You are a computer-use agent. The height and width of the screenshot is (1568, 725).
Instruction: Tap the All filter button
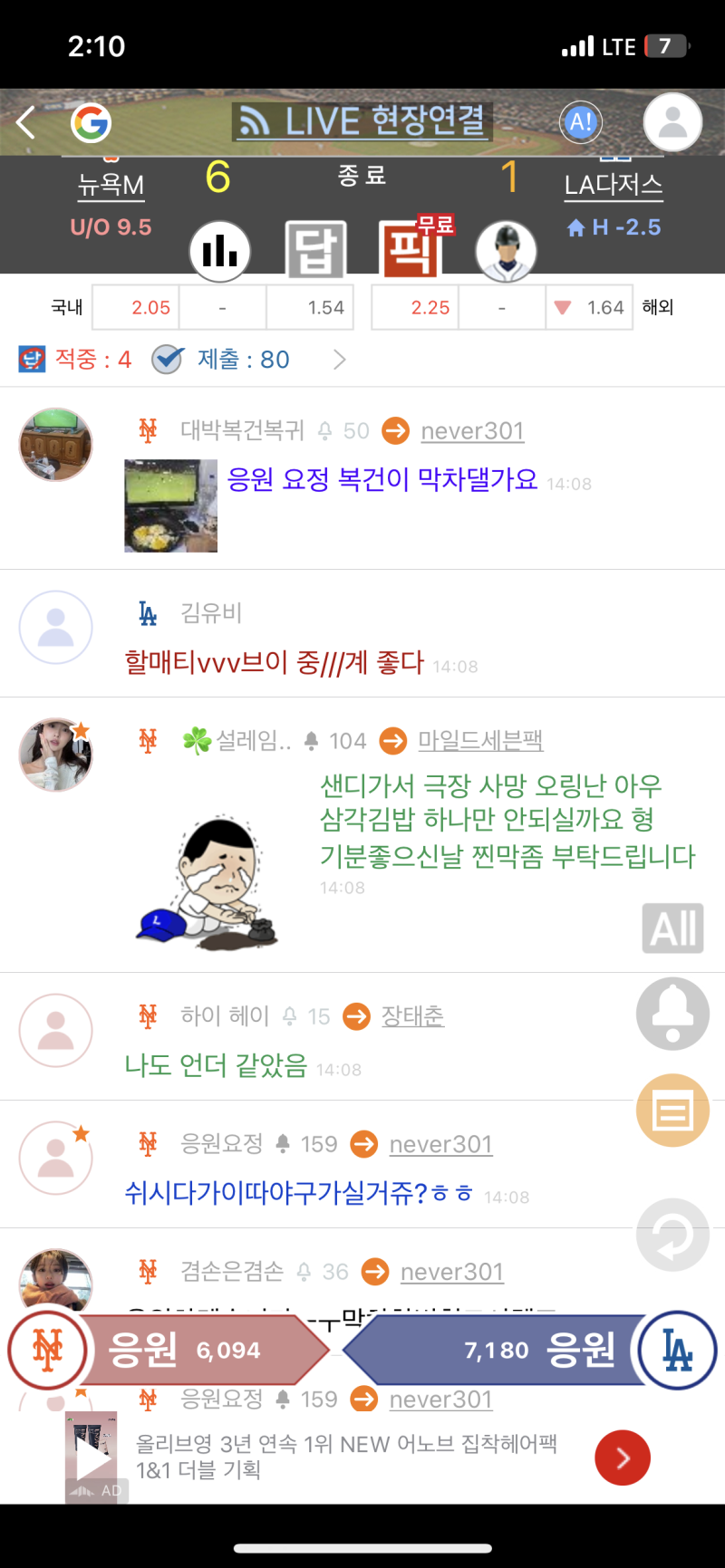672,928
